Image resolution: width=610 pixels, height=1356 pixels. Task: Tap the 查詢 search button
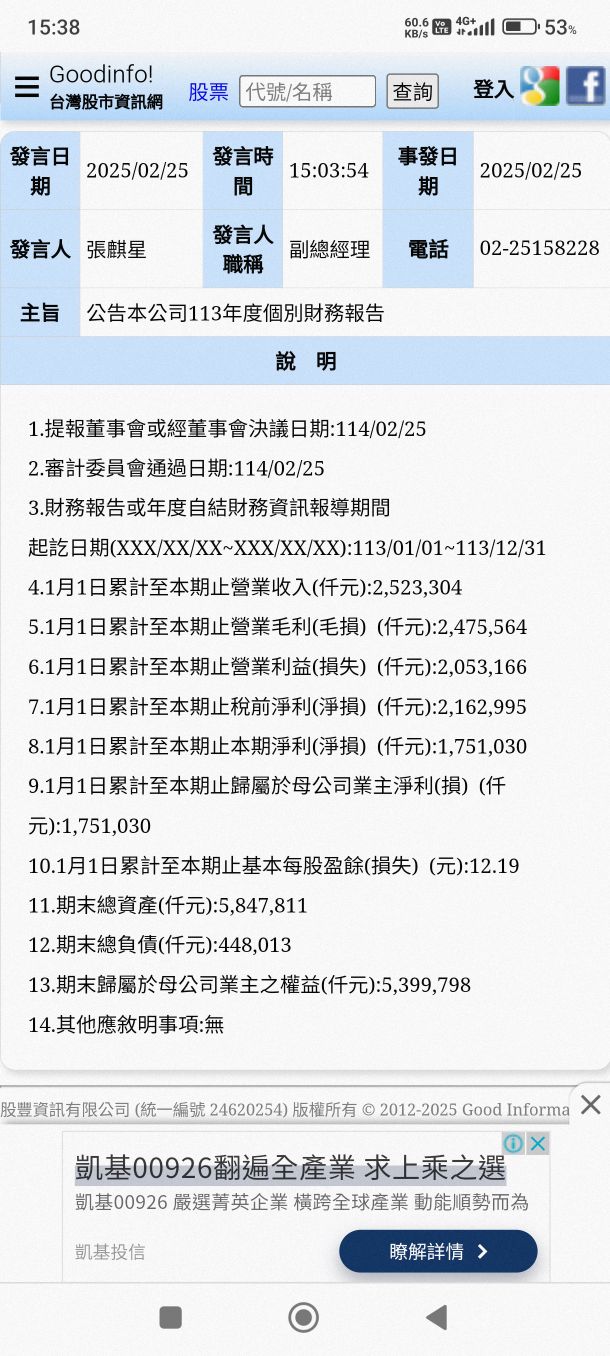tap(413, 92)
